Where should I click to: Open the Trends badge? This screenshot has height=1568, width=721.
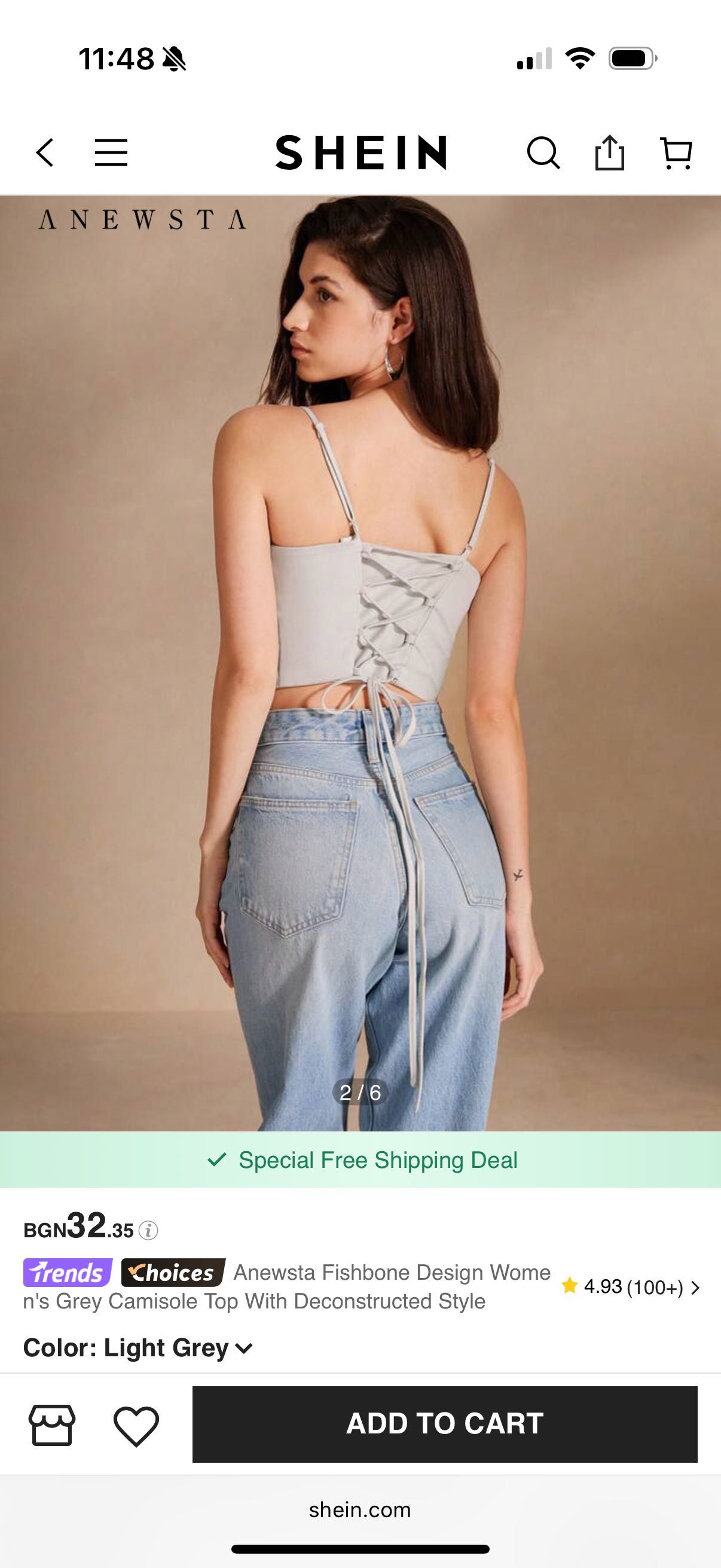coord(68,1273)
